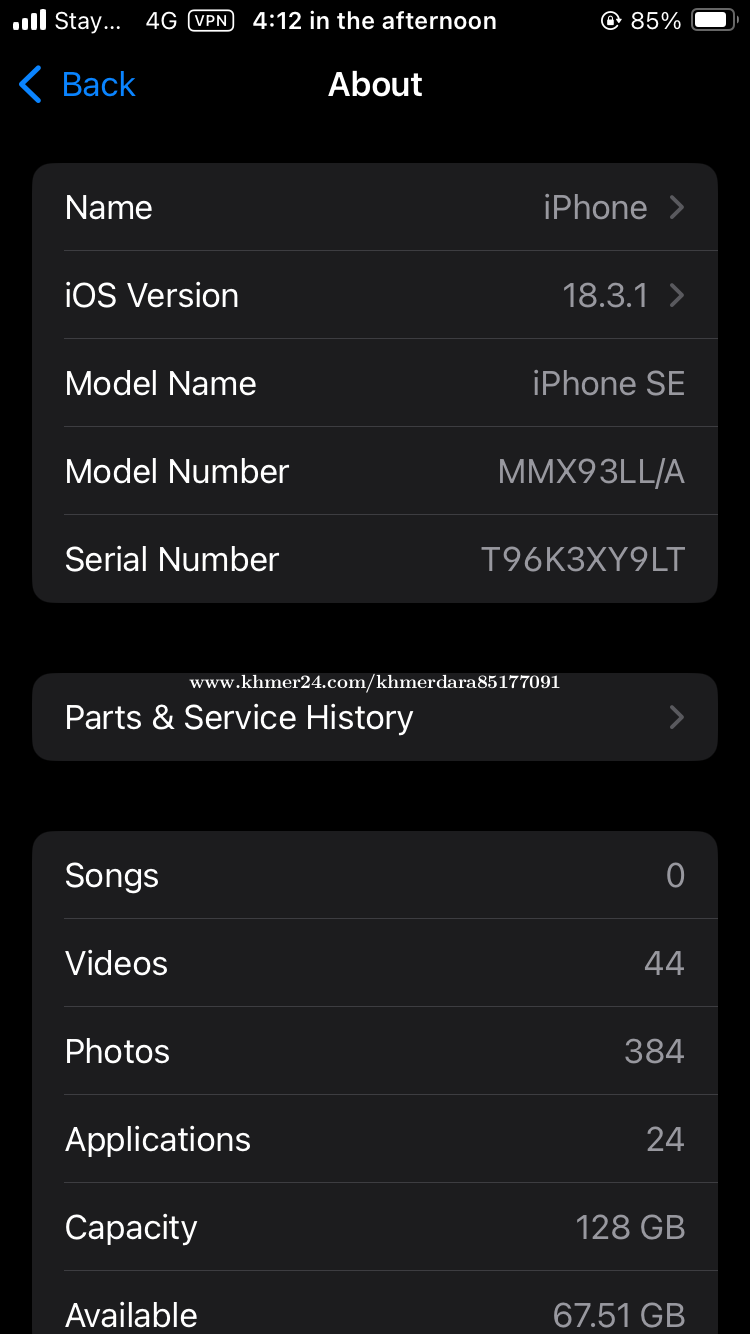Go back to the previous settings page
Image resolution: width=750 pixels, height=1334 pixels.
[77, 85]
